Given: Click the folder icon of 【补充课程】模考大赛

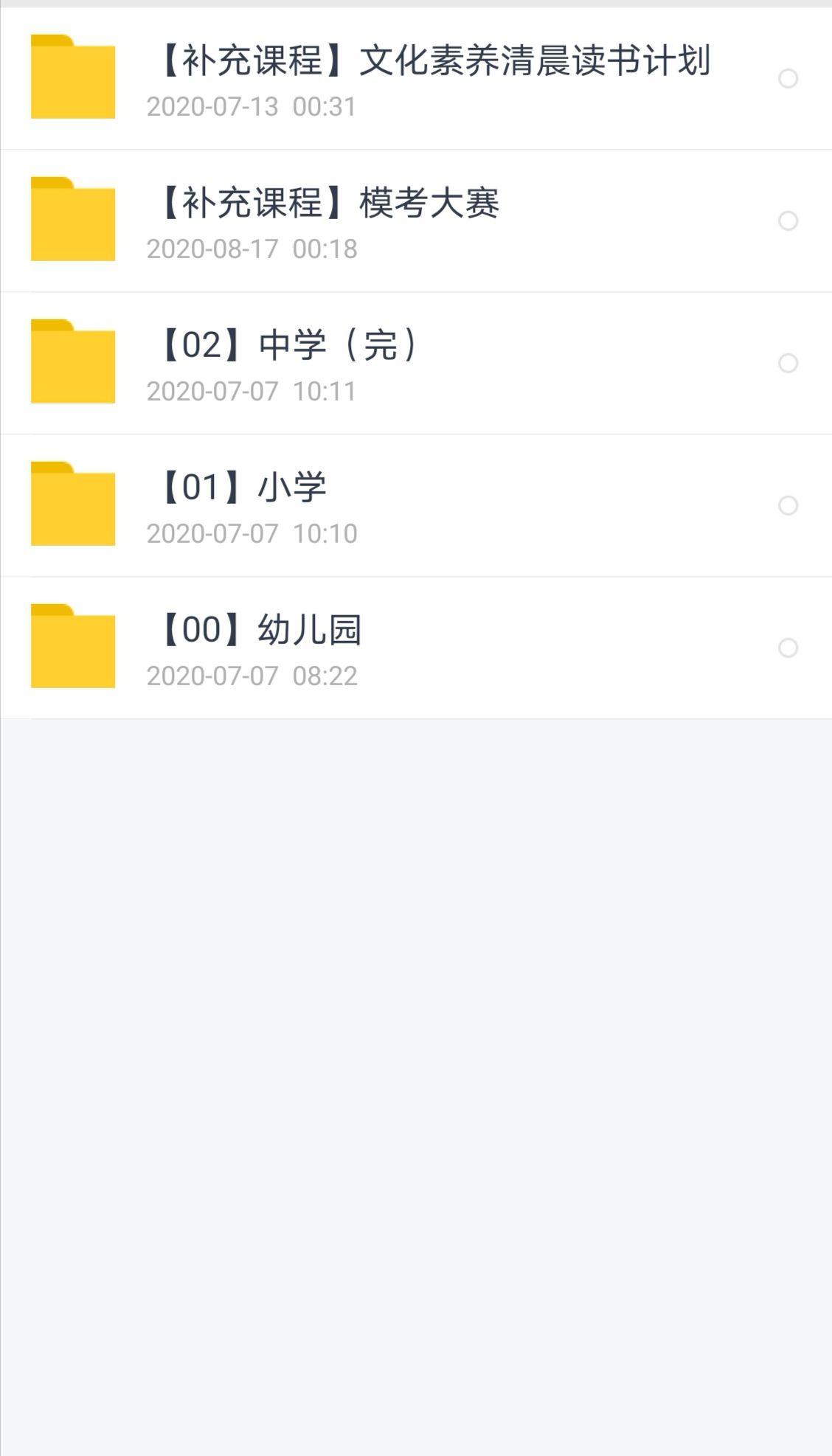Looking at the screenshot, I should point(72,217).
